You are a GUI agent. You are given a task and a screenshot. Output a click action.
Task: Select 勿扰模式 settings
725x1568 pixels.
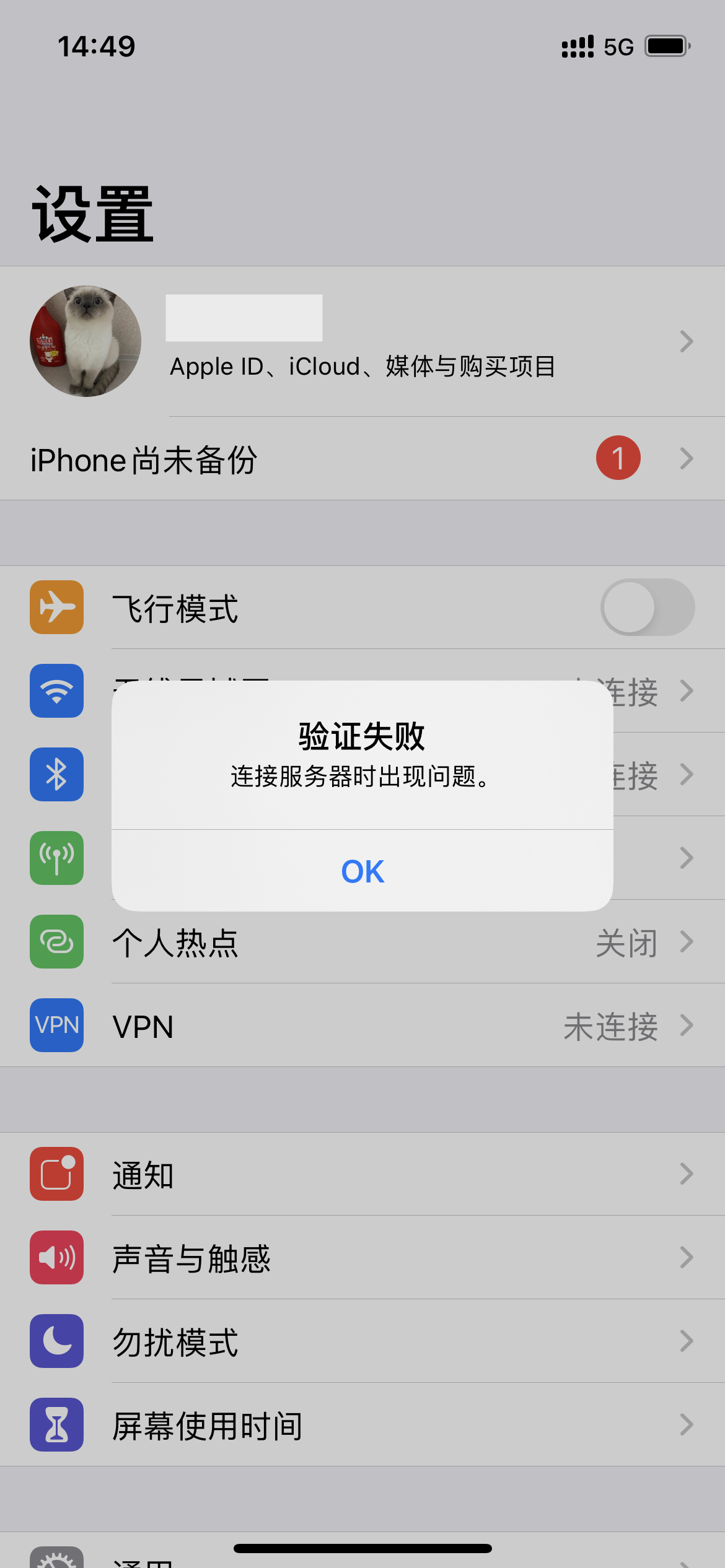click(x=362, y=1341)
